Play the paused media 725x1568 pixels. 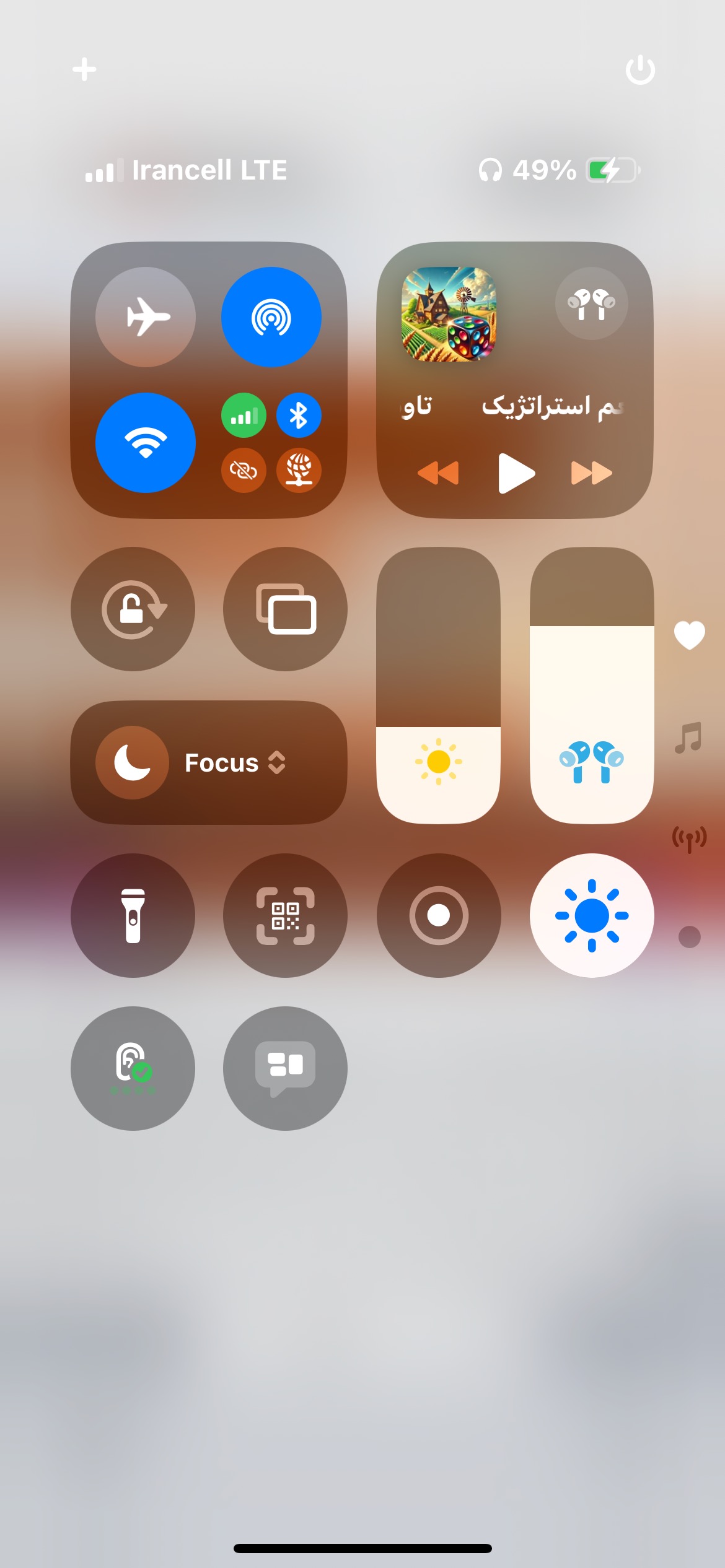[516, 474]
